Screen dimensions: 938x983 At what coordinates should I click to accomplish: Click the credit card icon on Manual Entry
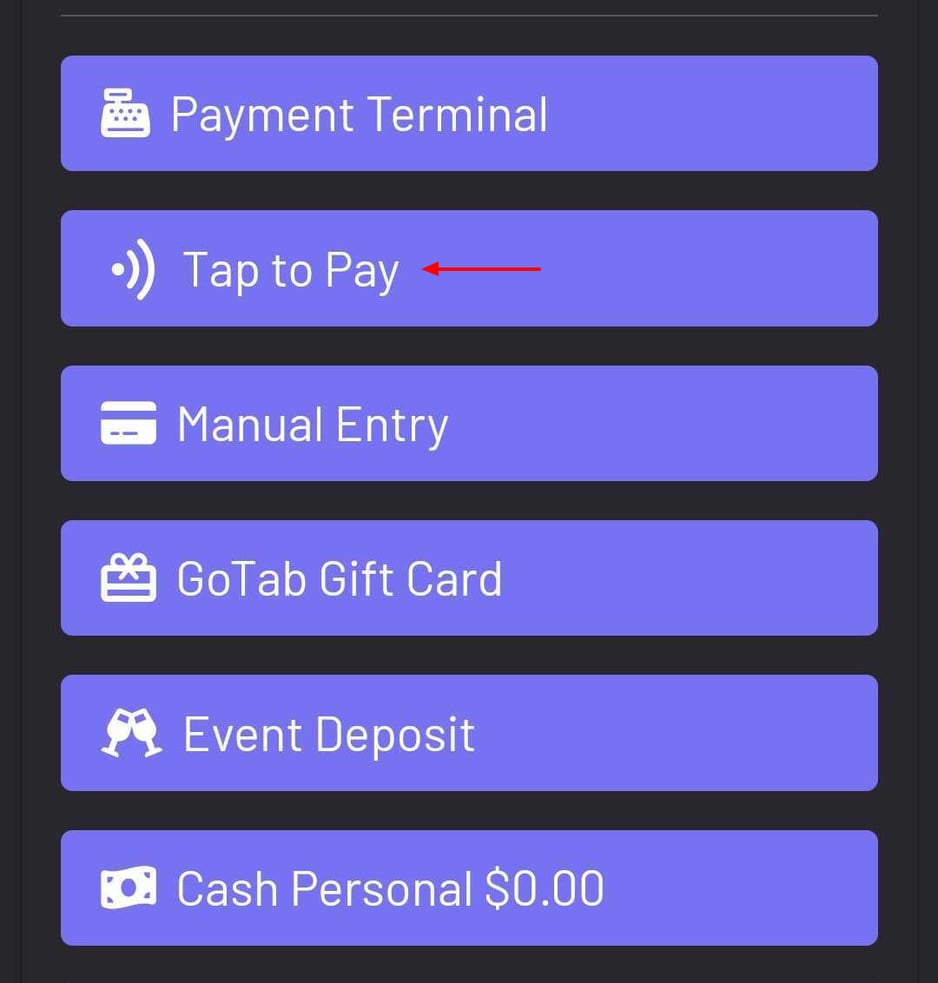[130, 423]
